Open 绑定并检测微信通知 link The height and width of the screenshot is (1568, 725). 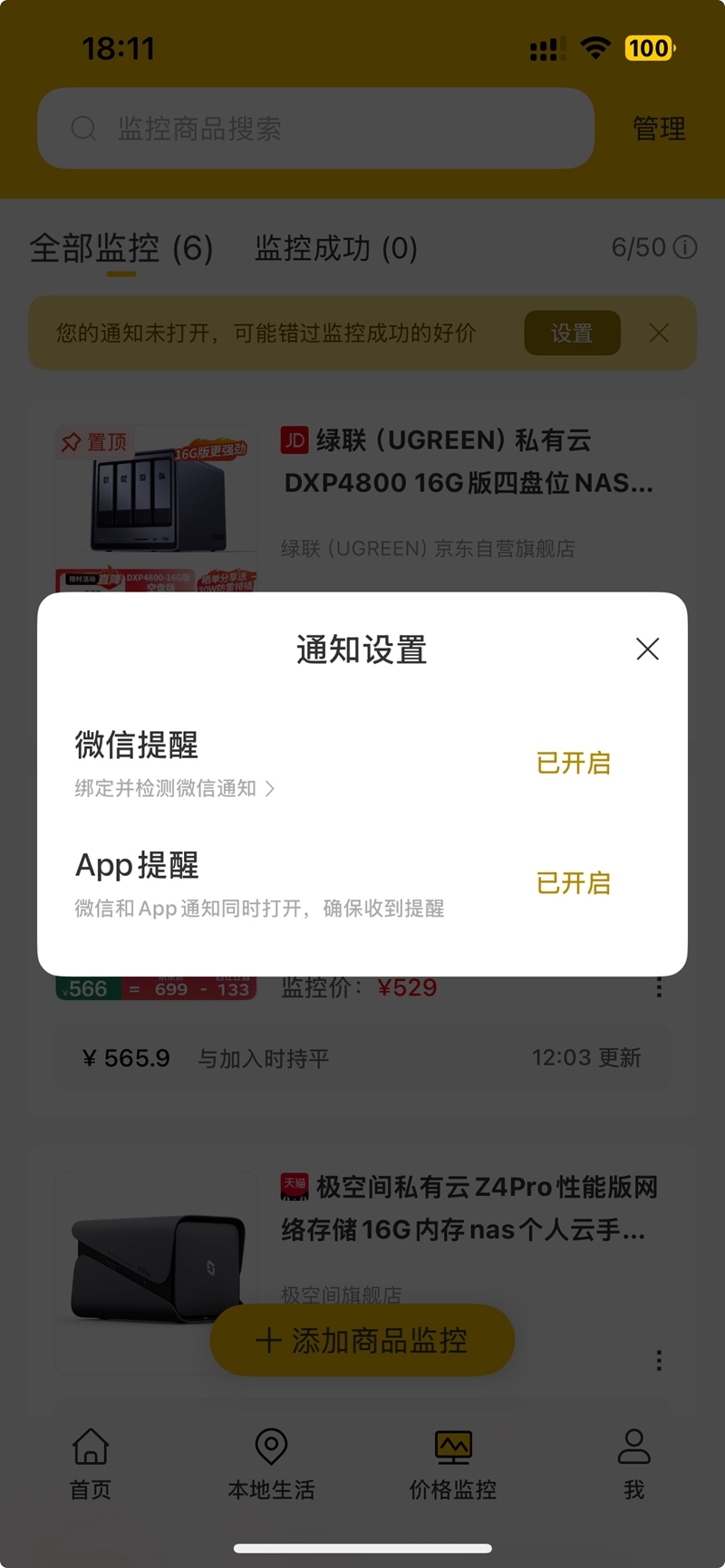coord(174,788)
